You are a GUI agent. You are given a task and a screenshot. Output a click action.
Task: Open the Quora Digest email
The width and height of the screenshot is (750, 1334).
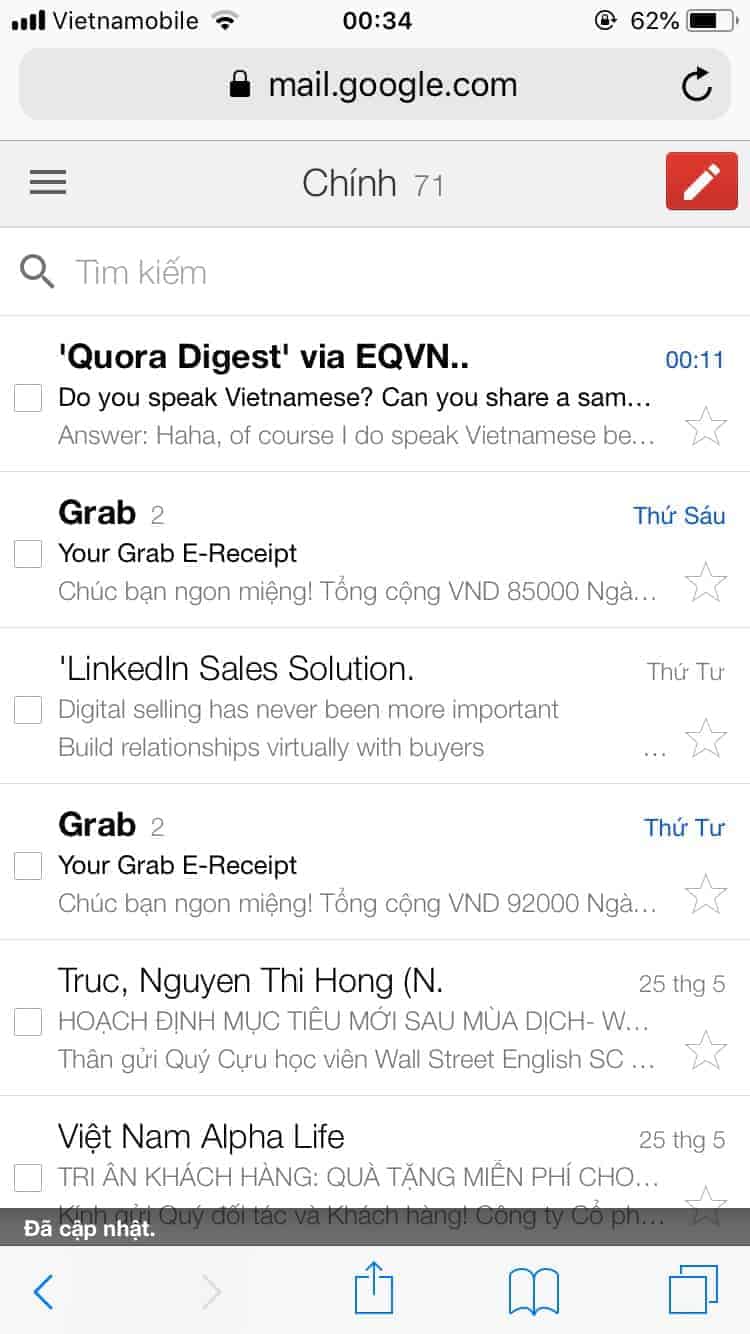tap(355, 397)
